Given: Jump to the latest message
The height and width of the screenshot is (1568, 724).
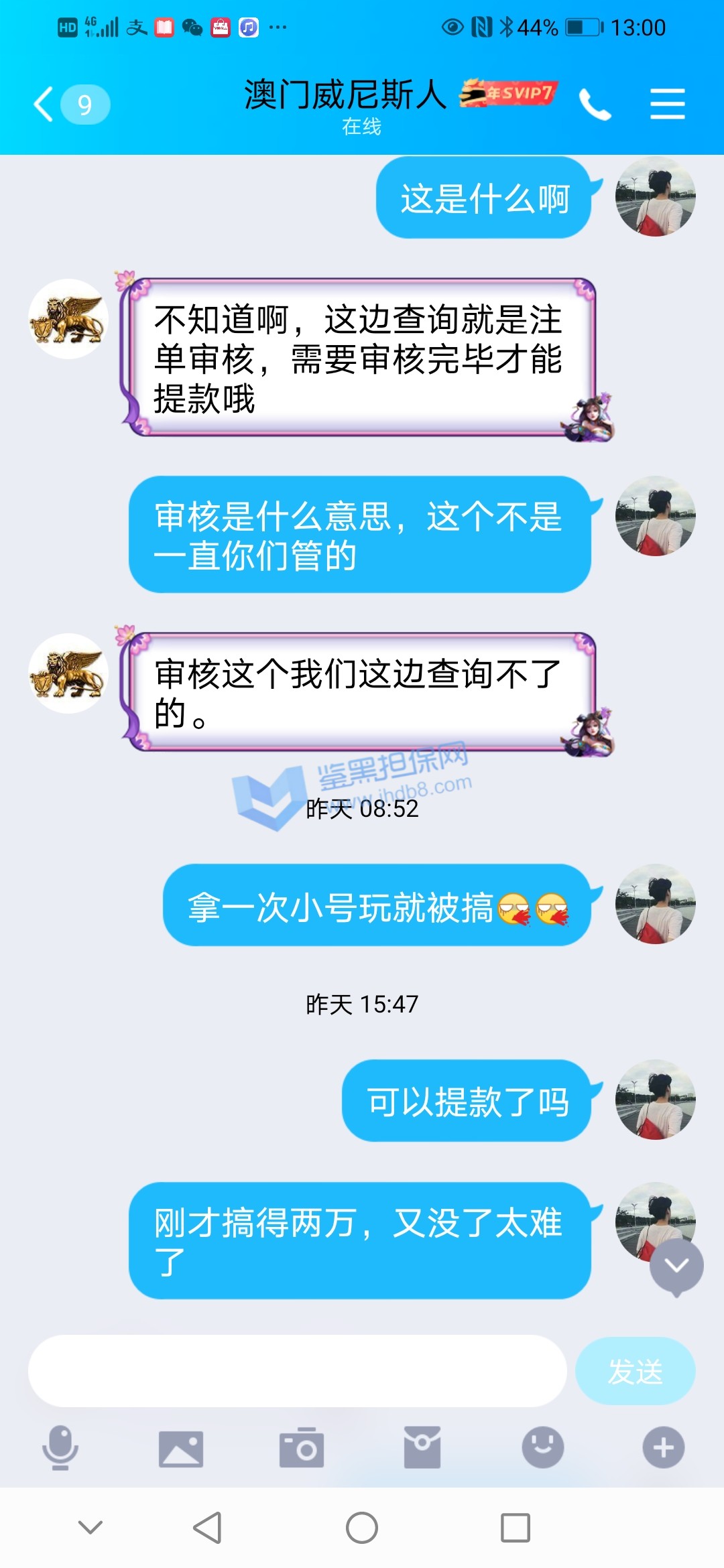Looking at the screenshot, I should tap(676, 1265).
